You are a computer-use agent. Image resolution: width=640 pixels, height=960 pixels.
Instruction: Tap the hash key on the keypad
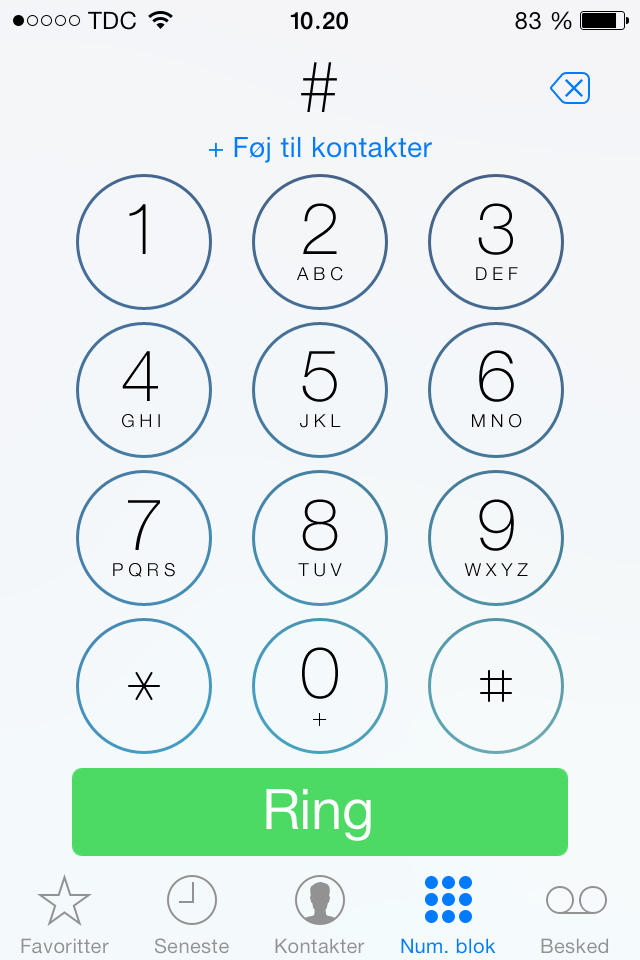[x=496, y=686]
